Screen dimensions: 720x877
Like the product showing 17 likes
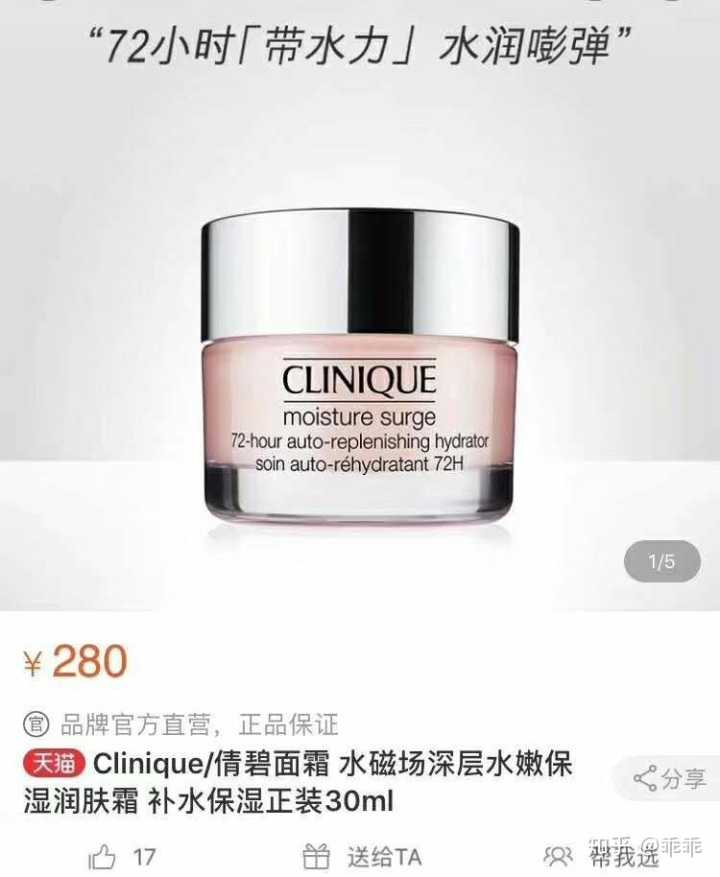[123, 856]
